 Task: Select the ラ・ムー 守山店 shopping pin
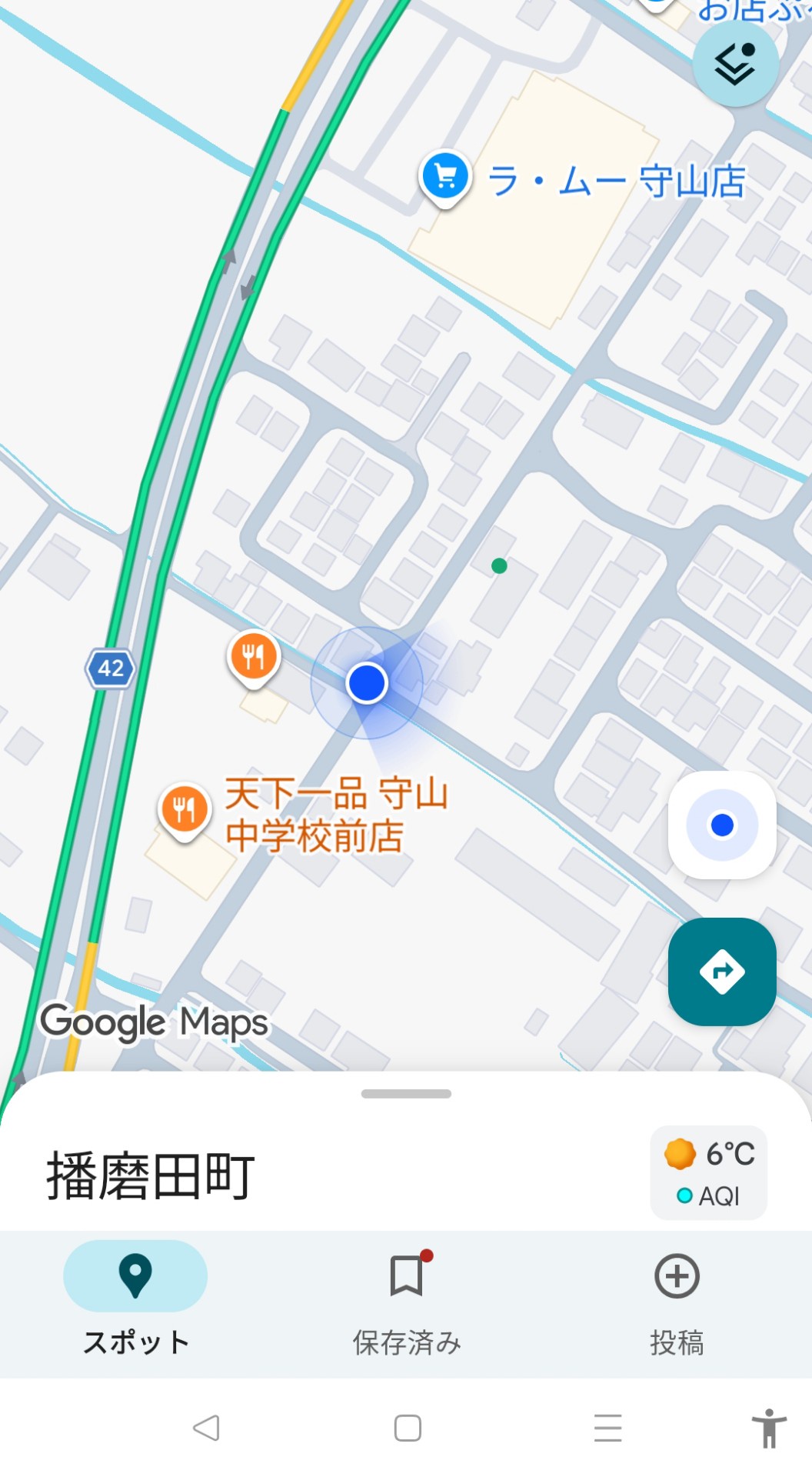[445, 177]
